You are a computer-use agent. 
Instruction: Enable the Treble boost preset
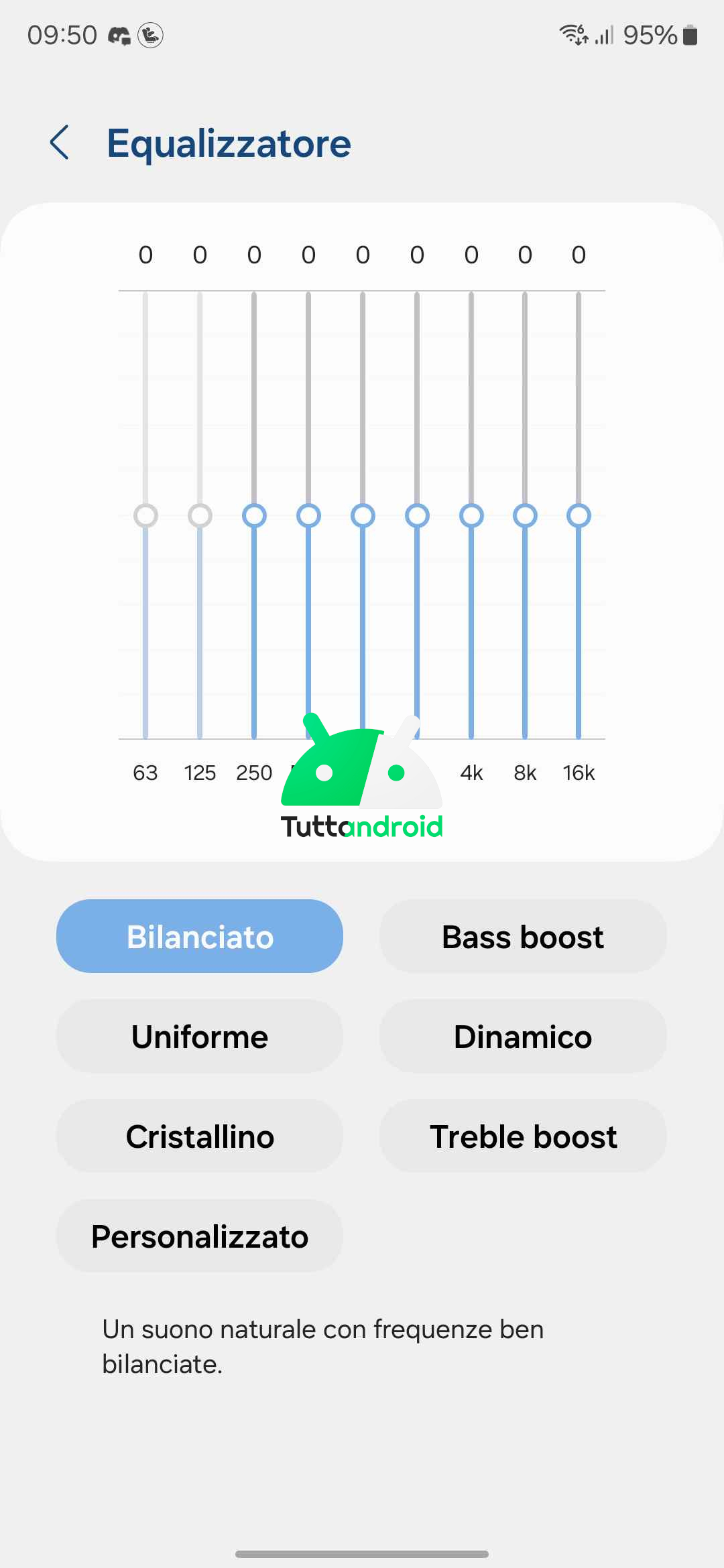click(x=523, y=1136)
